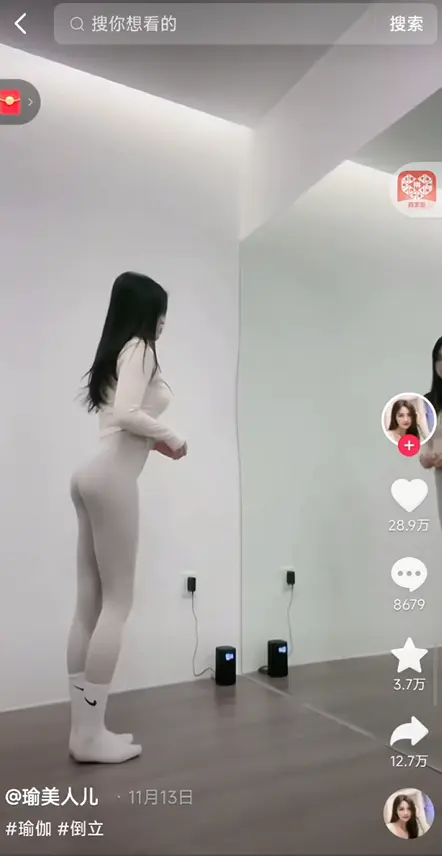The image size is (442, 856).
Task: Favorite the video with the star icon
Action: point(409,655)
